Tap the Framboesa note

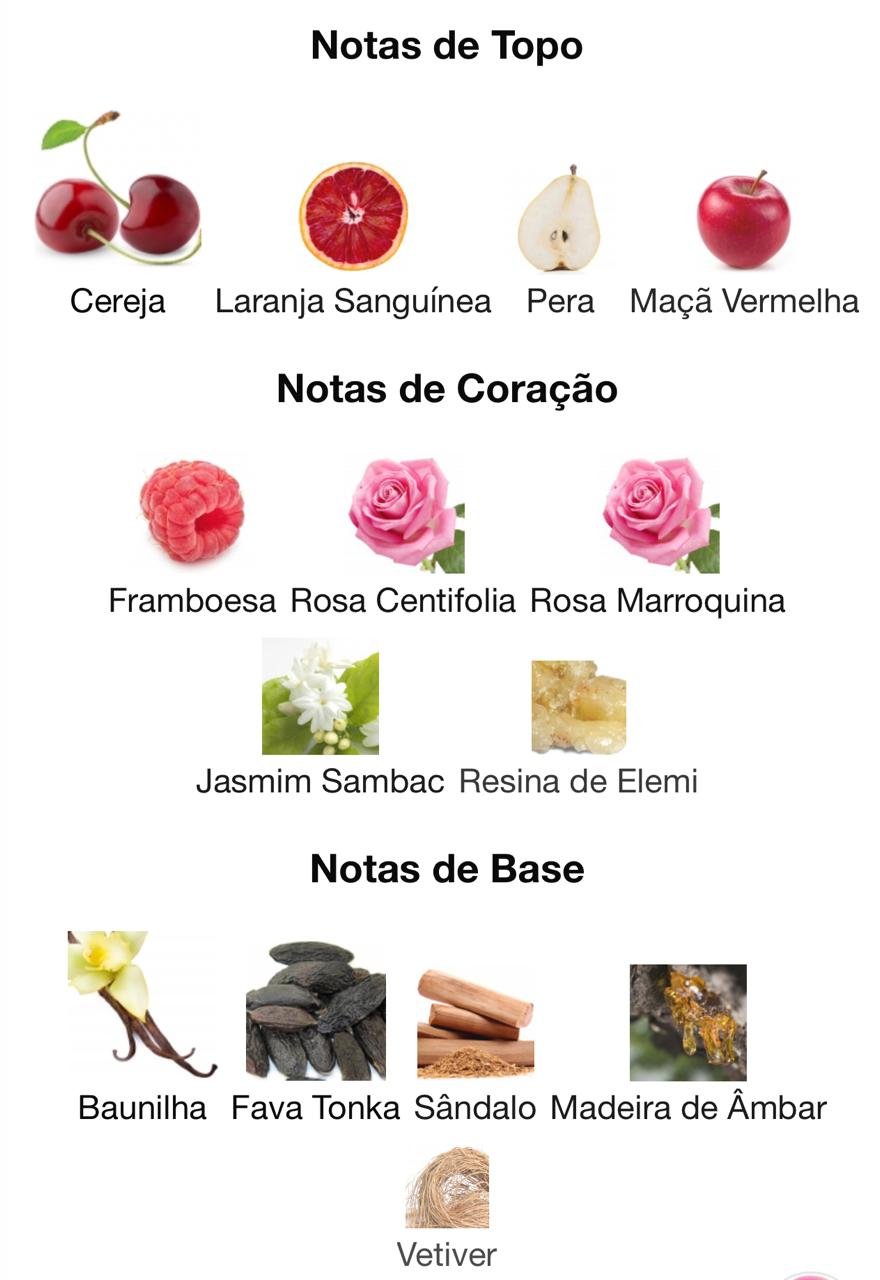click(192, 510)
